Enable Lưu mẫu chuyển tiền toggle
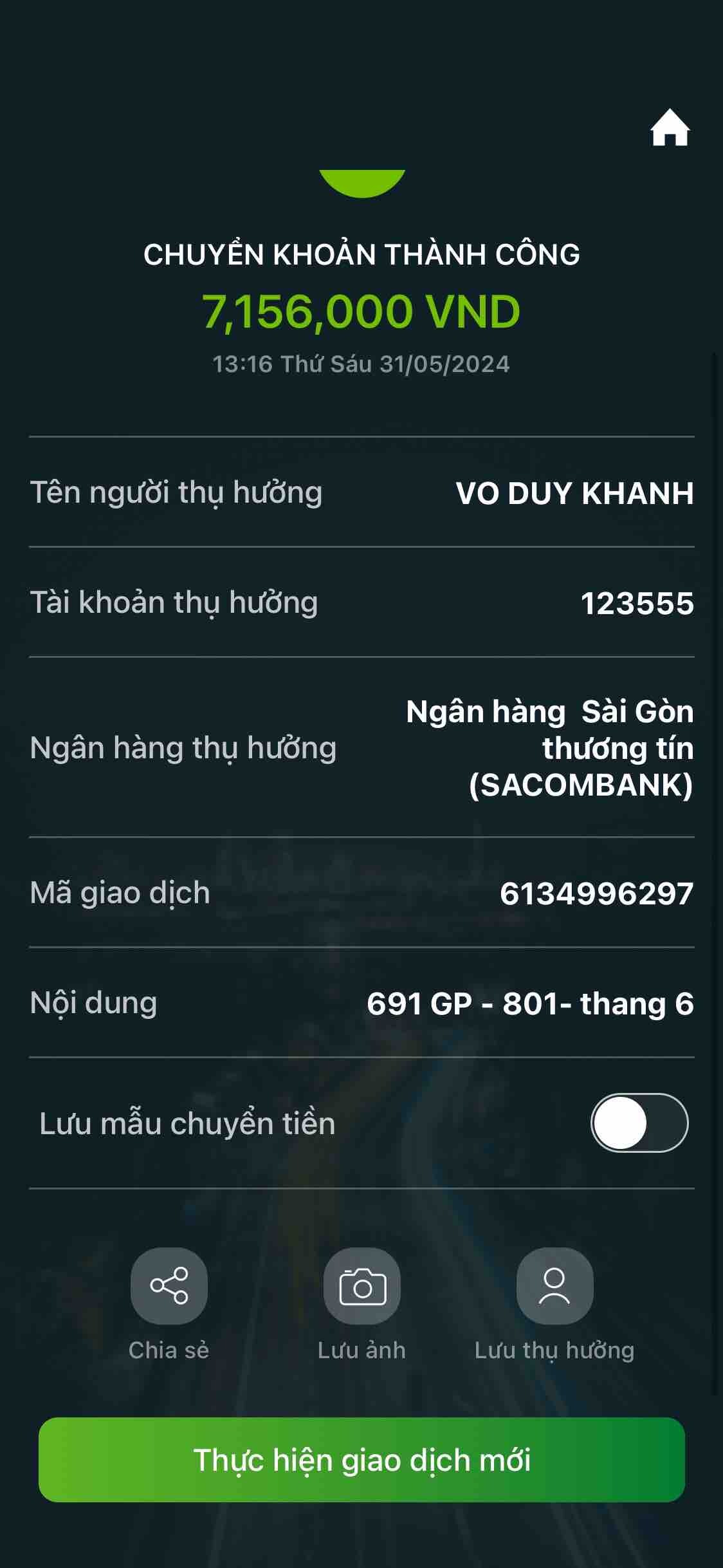 pyautogui.click(x=639, y=1123)
